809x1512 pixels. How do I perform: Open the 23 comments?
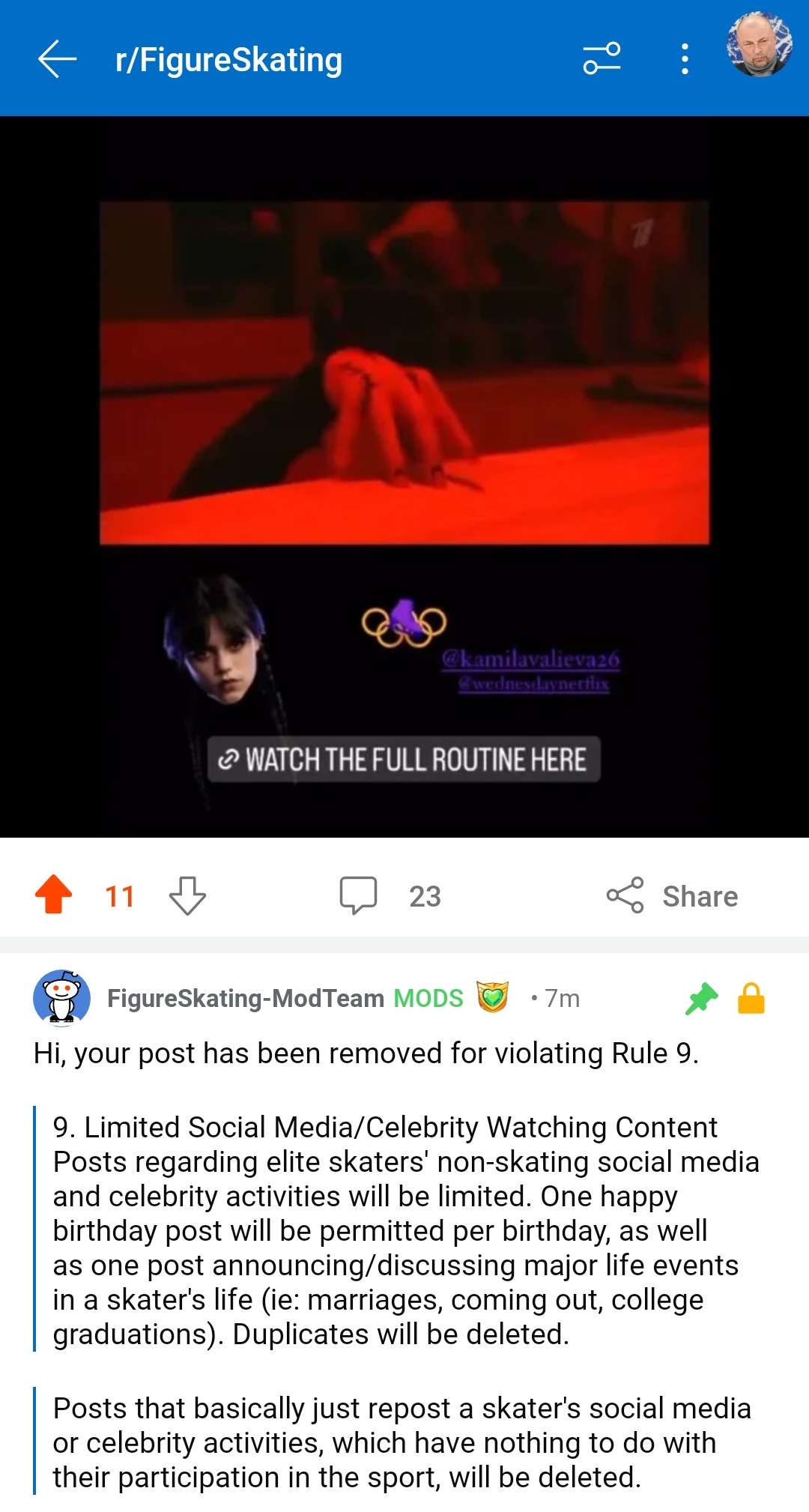tap(390, 895)
